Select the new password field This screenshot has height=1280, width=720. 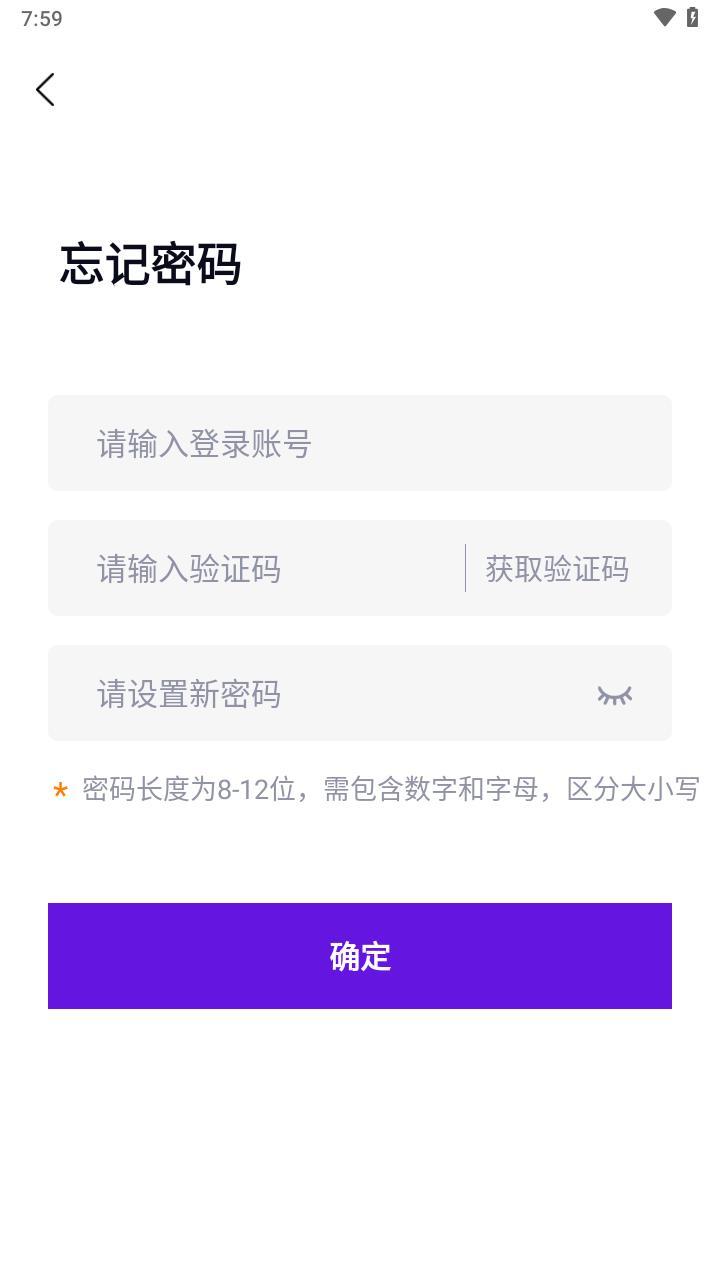[x=320, y=694]
